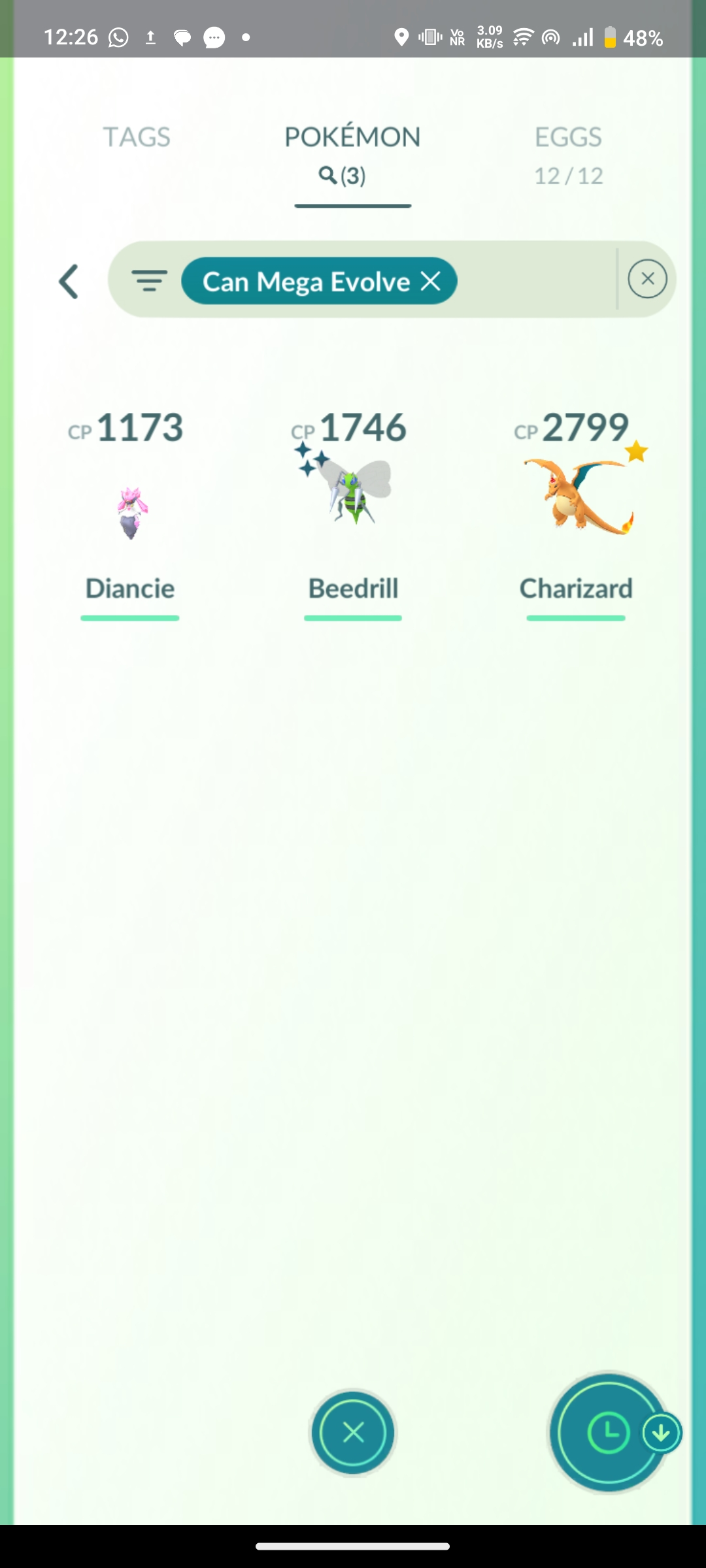Close the Pokémon storage screen
The width and height of the screenshot is (706, 1568).
coord(353,1433)
